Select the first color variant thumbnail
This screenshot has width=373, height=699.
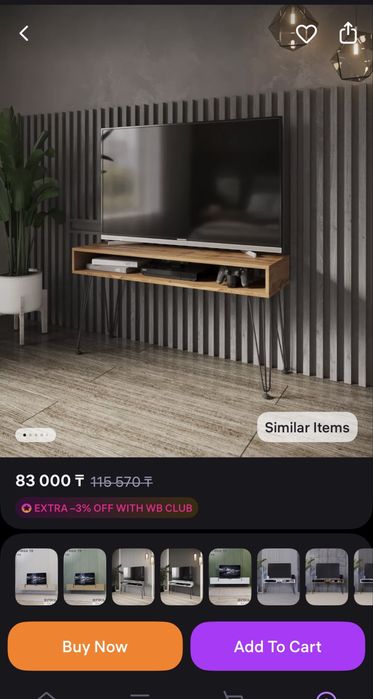coord(37,576)
